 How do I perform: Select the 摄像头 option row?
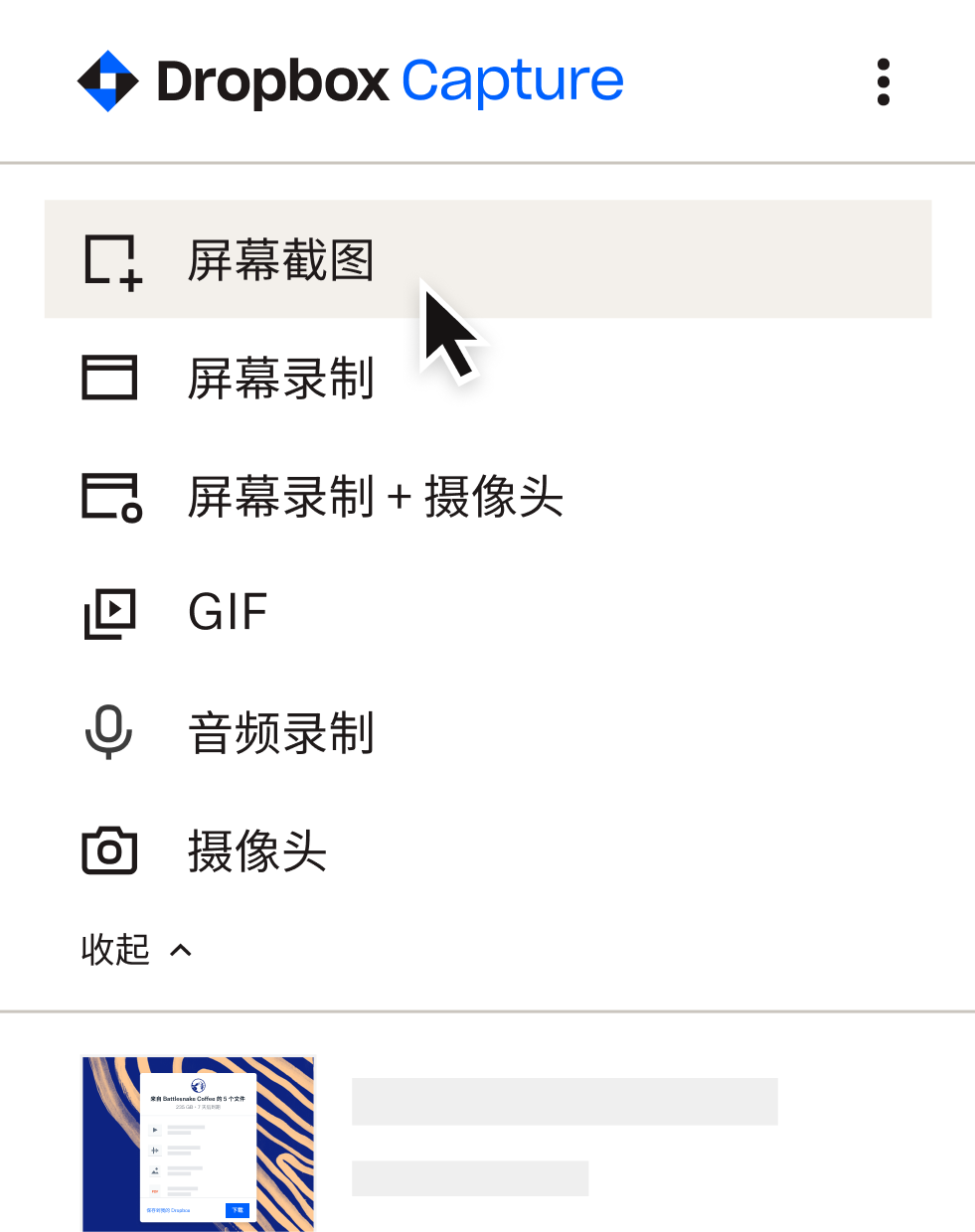tap(257, 851)
